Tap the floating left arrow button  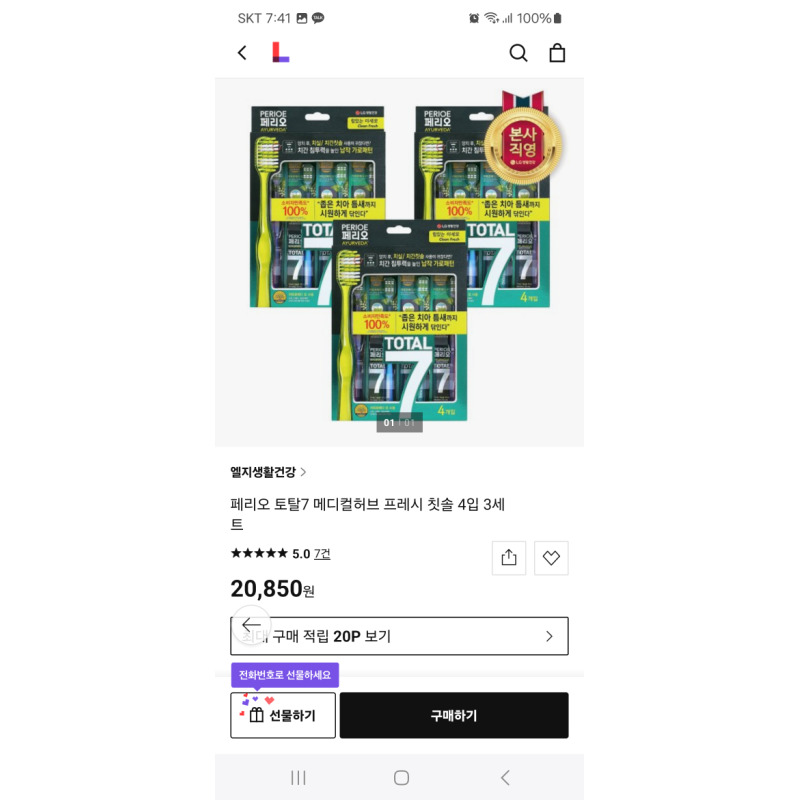point(251,624)
